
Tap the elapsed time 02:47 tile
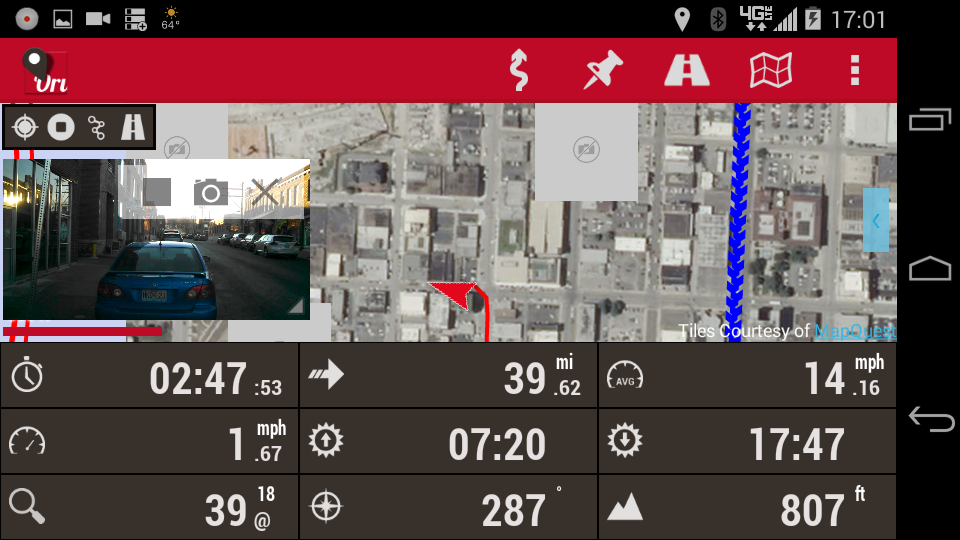[150, 376]
